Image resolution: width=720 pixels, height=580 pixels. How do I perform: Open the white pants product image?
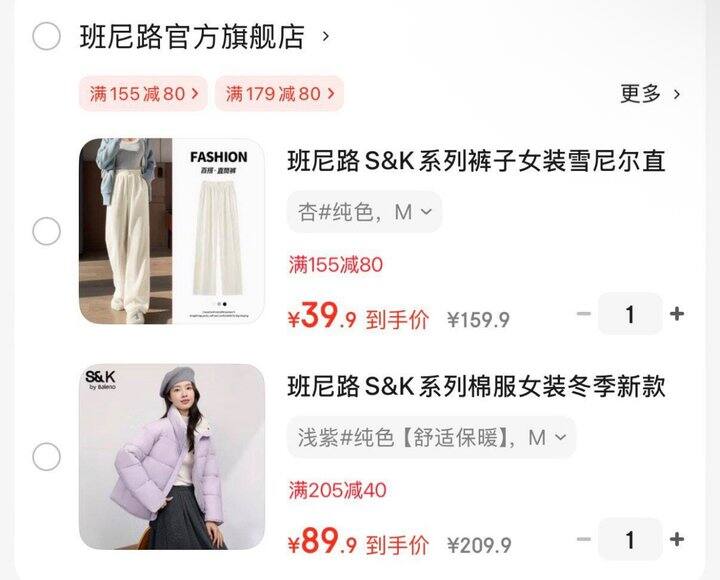(172, 232)
